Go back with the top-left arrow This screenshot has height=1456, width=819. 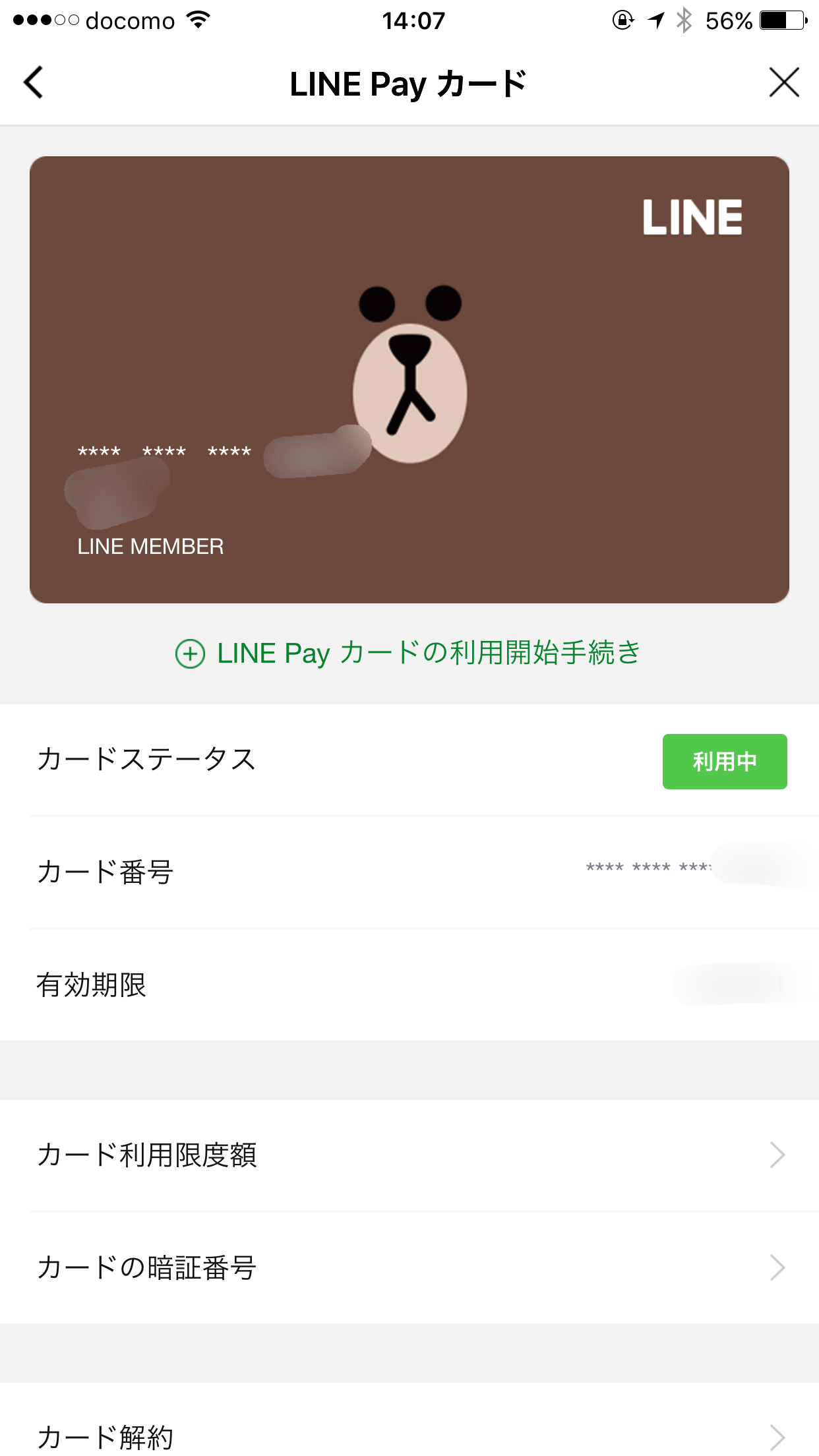(x=34, y=83)
